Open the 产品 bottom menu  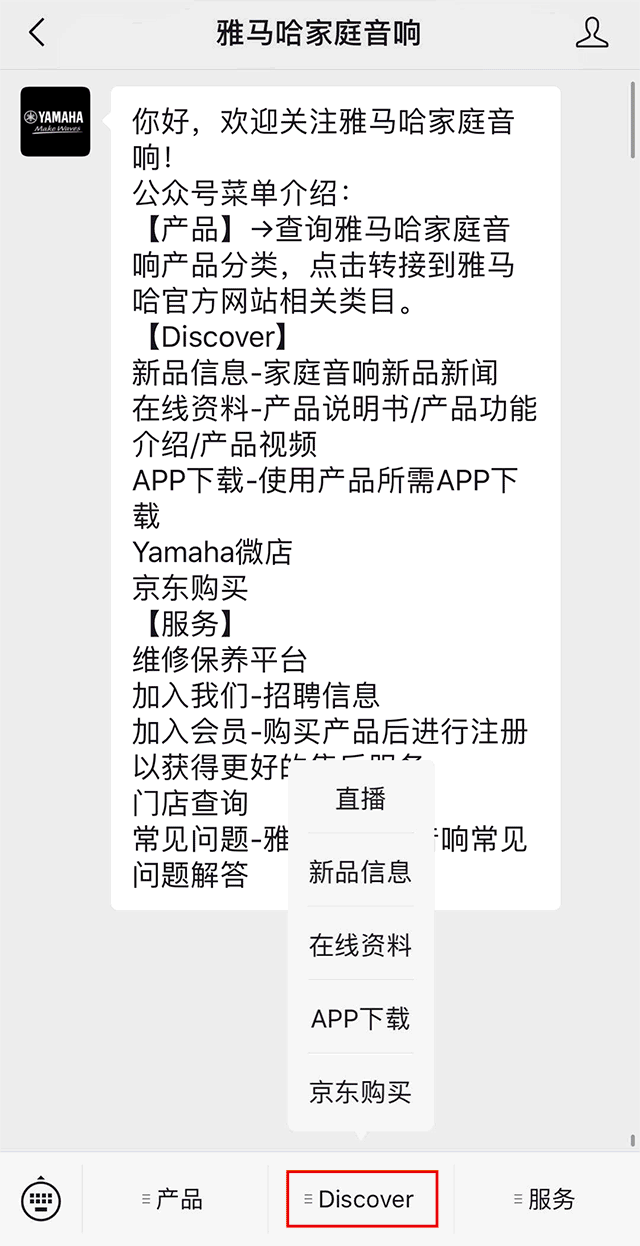(174, 1199)
